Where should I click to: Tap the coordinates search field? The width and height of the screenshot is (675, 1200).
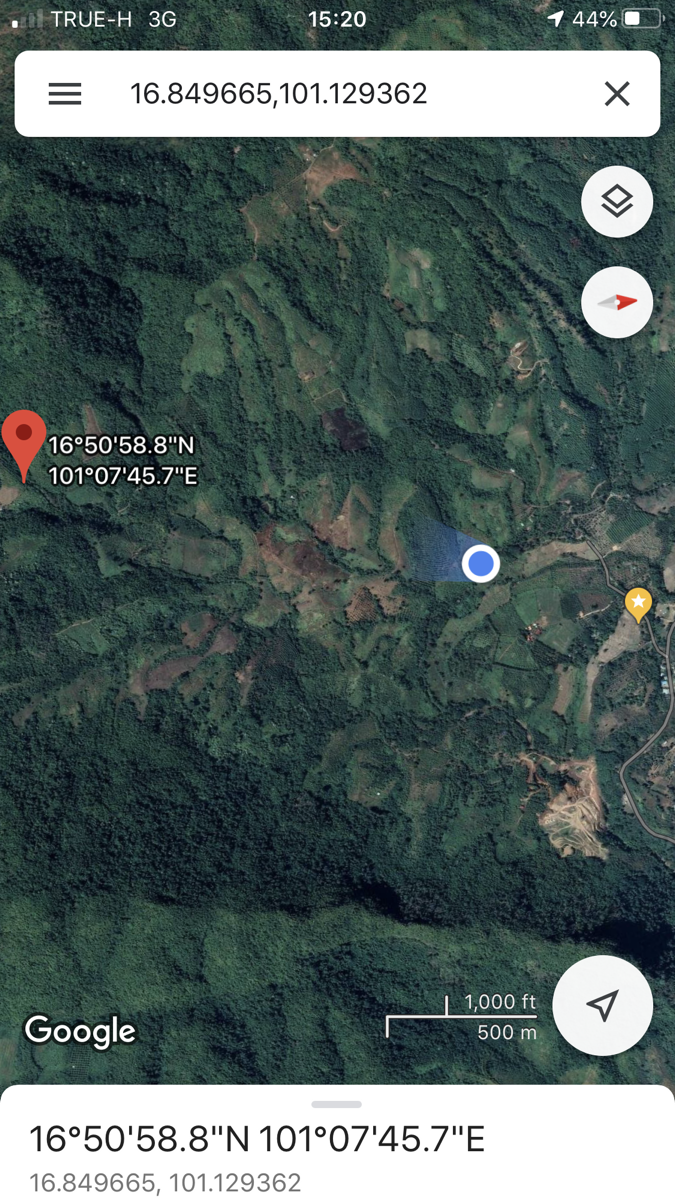click(338, 94)
